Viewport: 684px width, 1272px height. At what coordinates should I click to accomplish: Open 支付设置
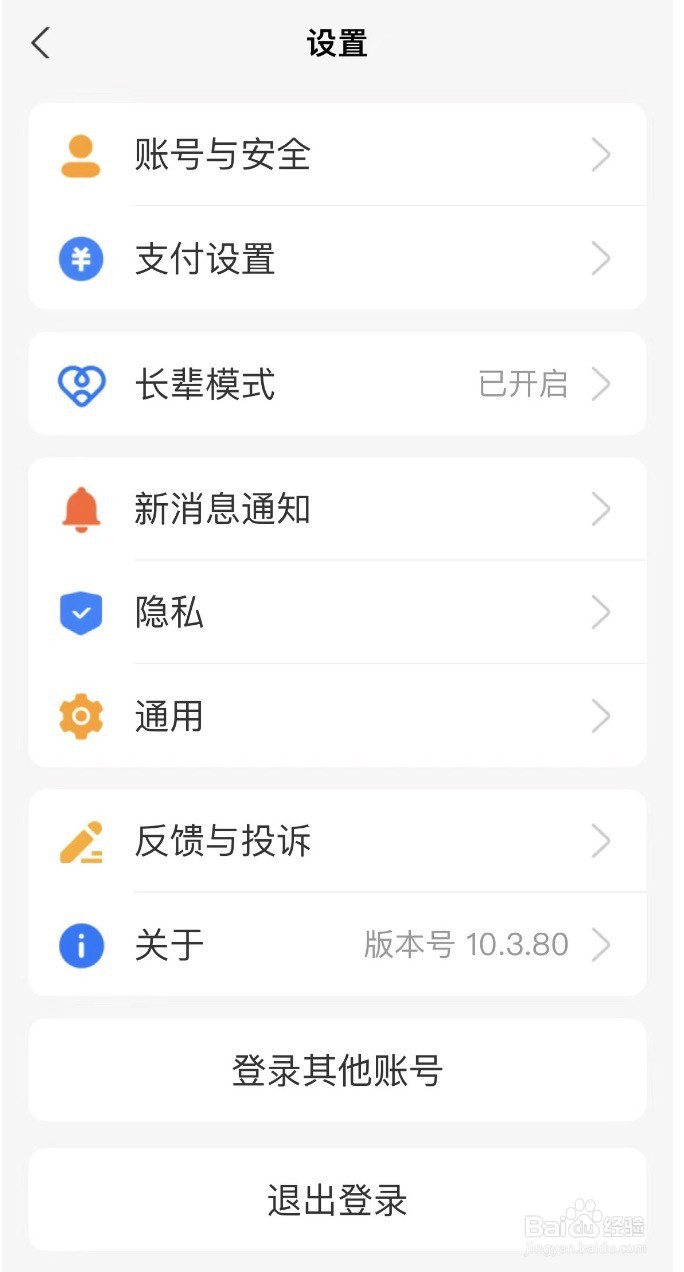(337, 258)
